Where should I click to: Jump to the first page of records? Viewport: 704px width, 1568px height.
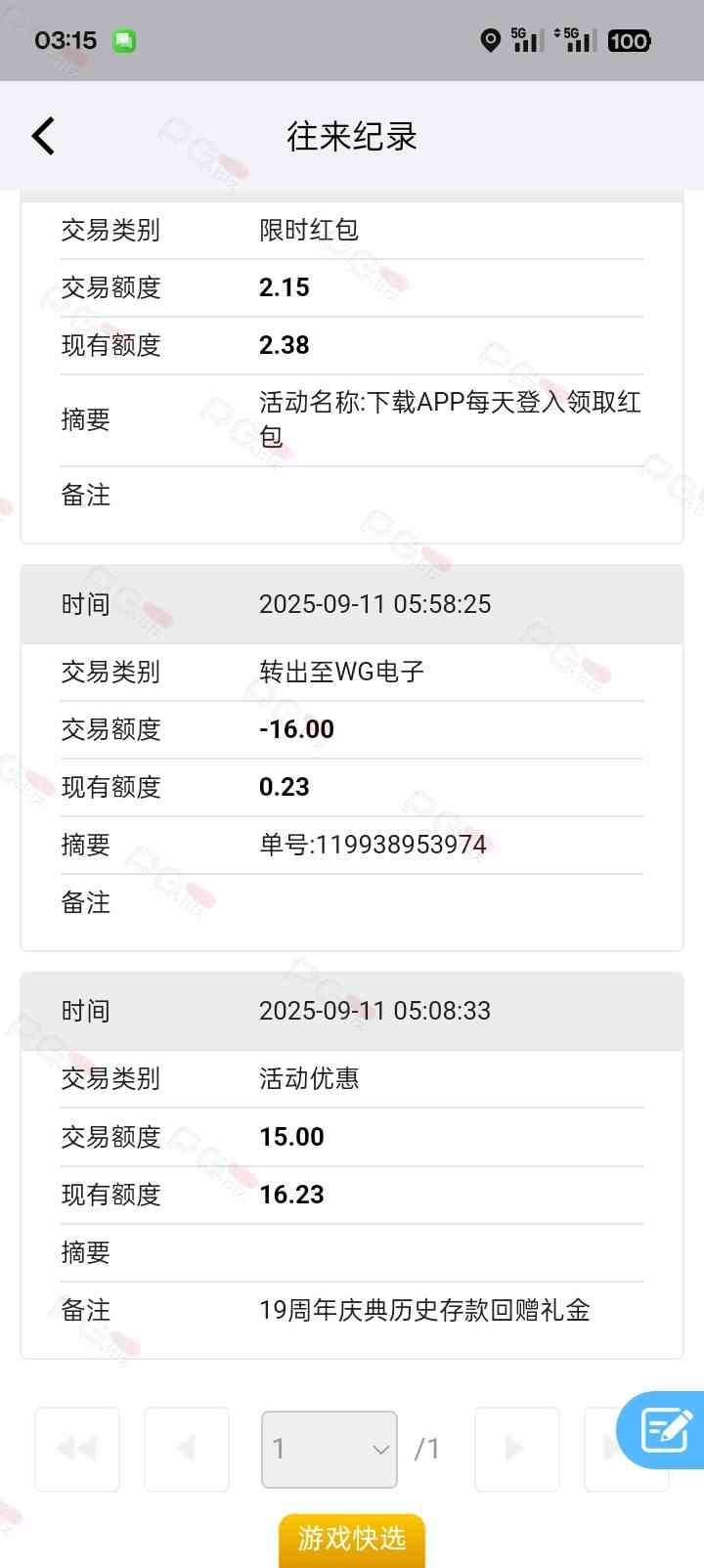(x=77, y=1449)
